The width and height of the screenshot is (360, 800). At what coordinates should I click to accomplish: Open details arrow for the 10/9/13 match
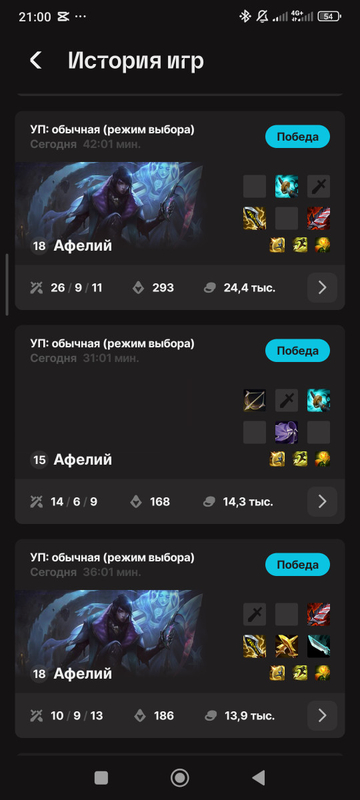pyautogui.click(x=322, y=716)
